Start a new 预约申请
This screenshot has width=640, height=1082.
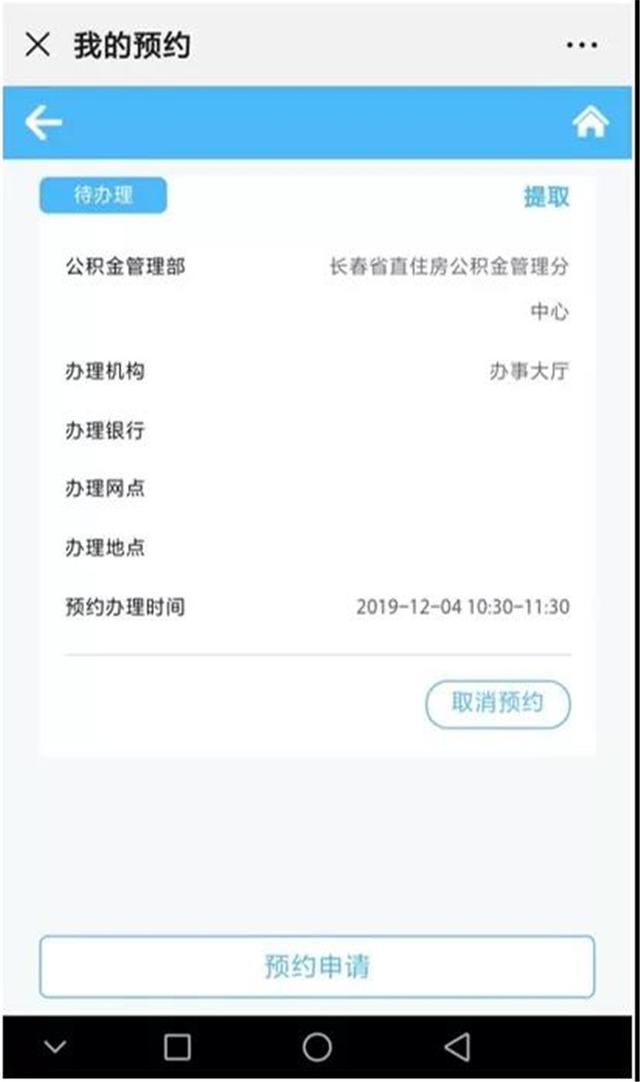(x=317, y=966)
